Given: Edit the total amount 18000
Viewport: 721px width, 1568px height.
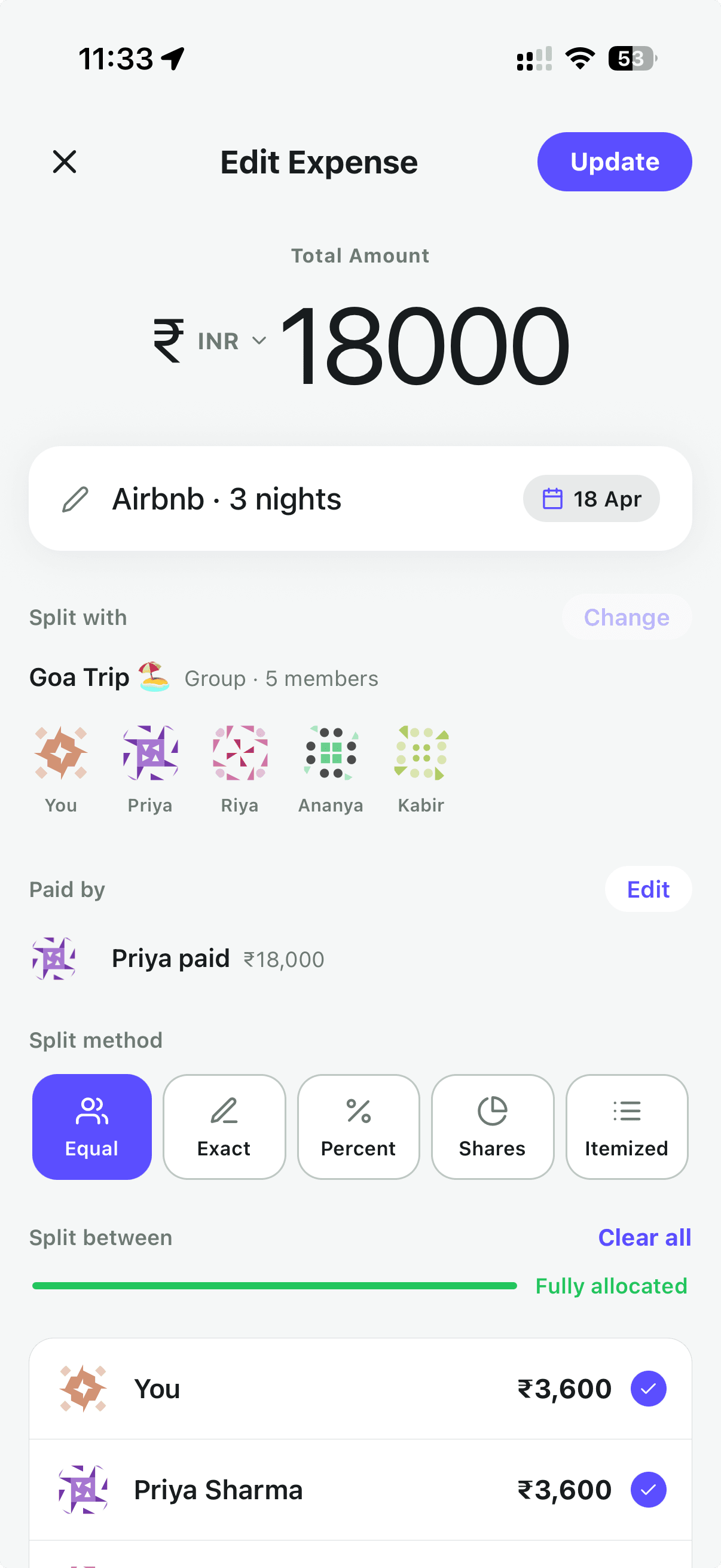Looking at the screenshot, I should click(x=424, y=345).
